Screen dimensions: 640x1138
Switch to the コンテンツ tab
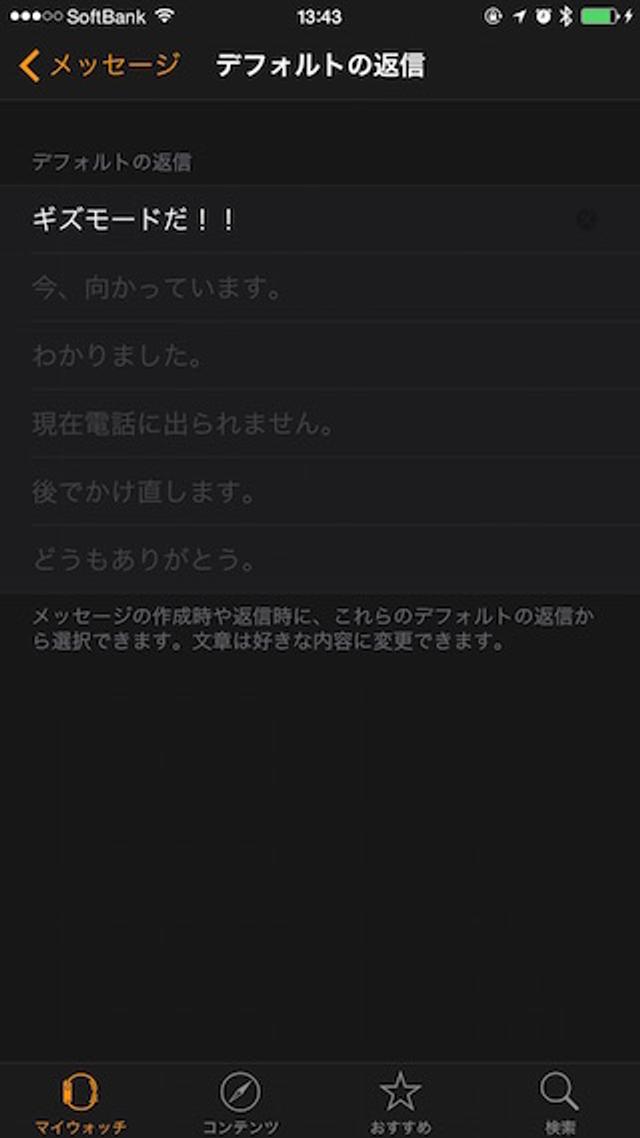pyautogui.click(x=240, y=1103)
